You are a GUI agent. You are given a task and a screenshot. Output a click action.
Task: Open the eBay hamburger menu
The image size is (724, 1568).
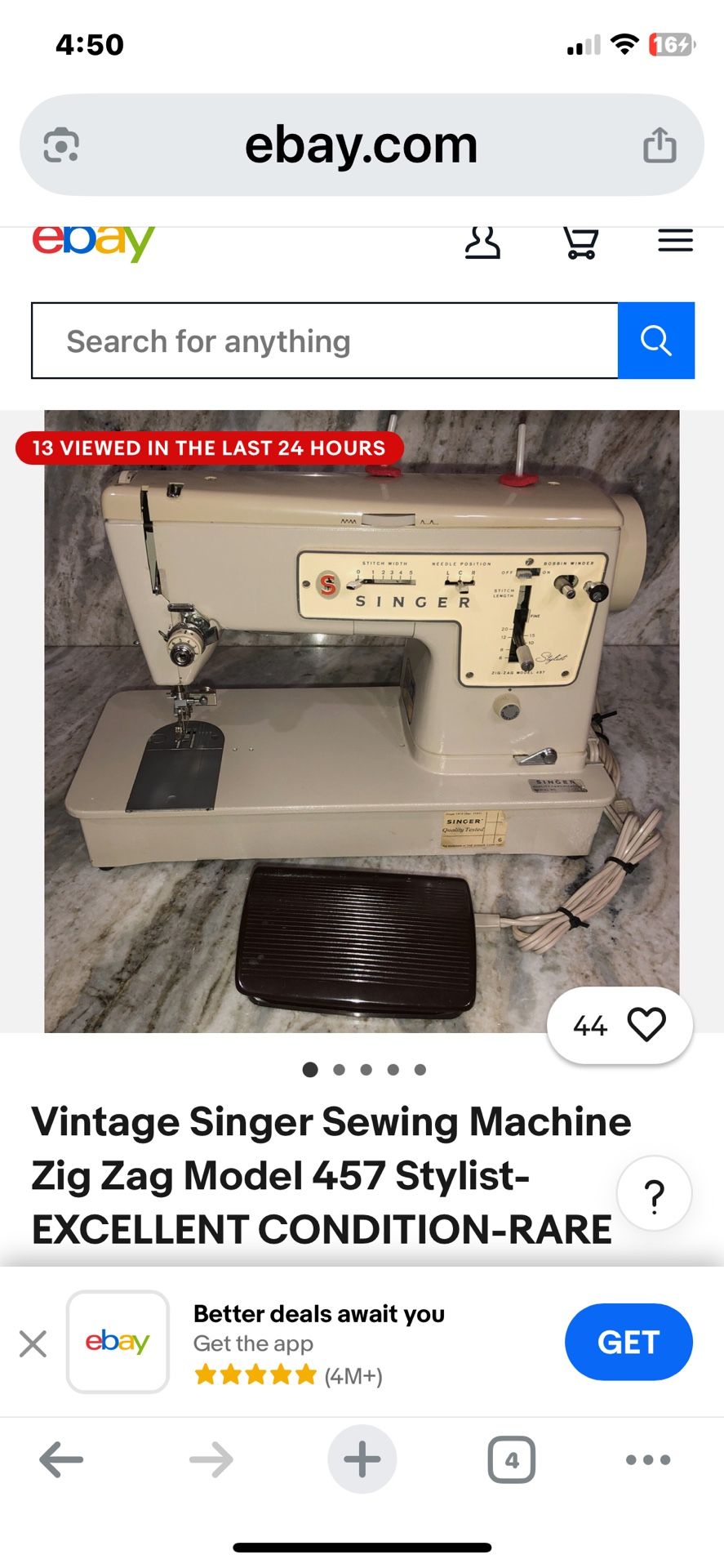click(x=675, y=241)
